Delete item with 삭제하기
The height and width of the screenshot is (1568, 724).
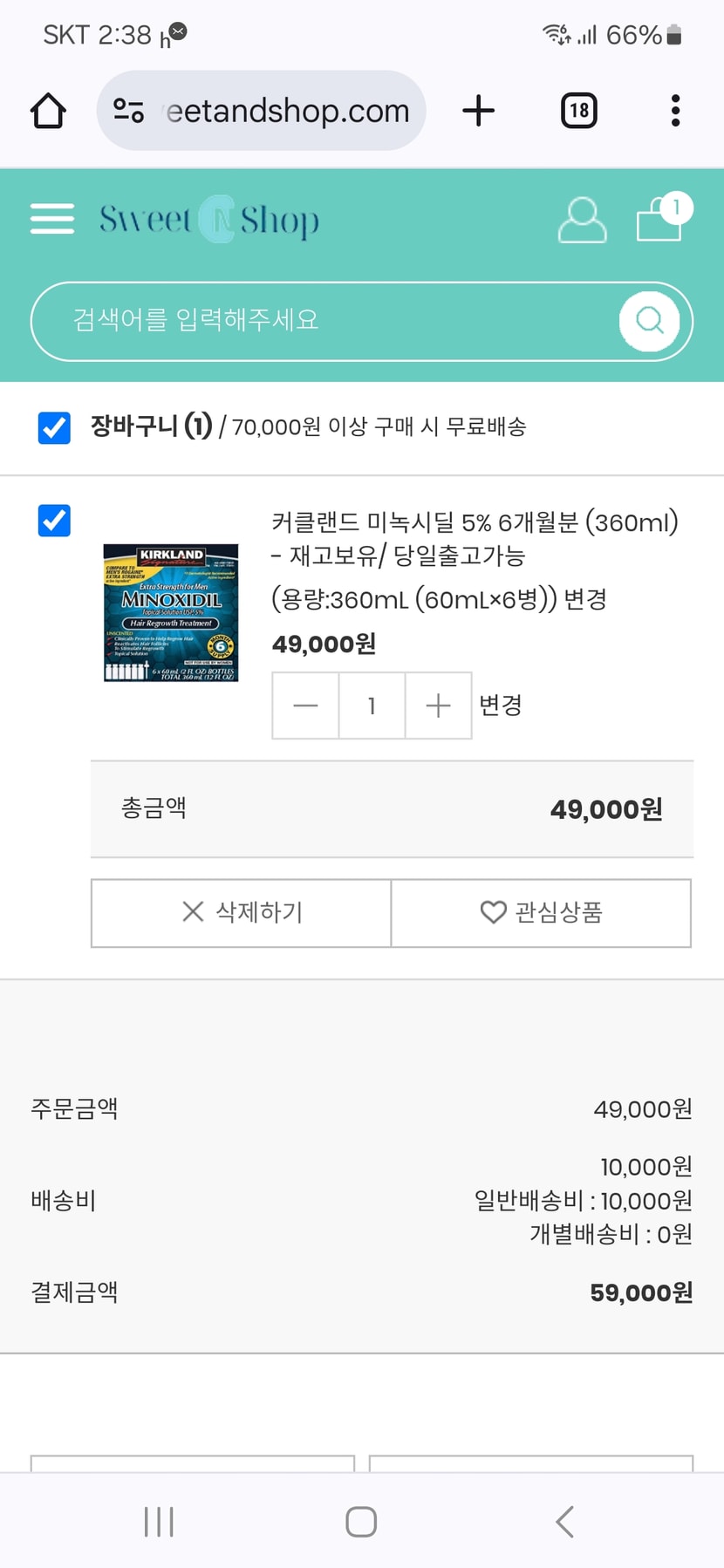coord(241,912)
